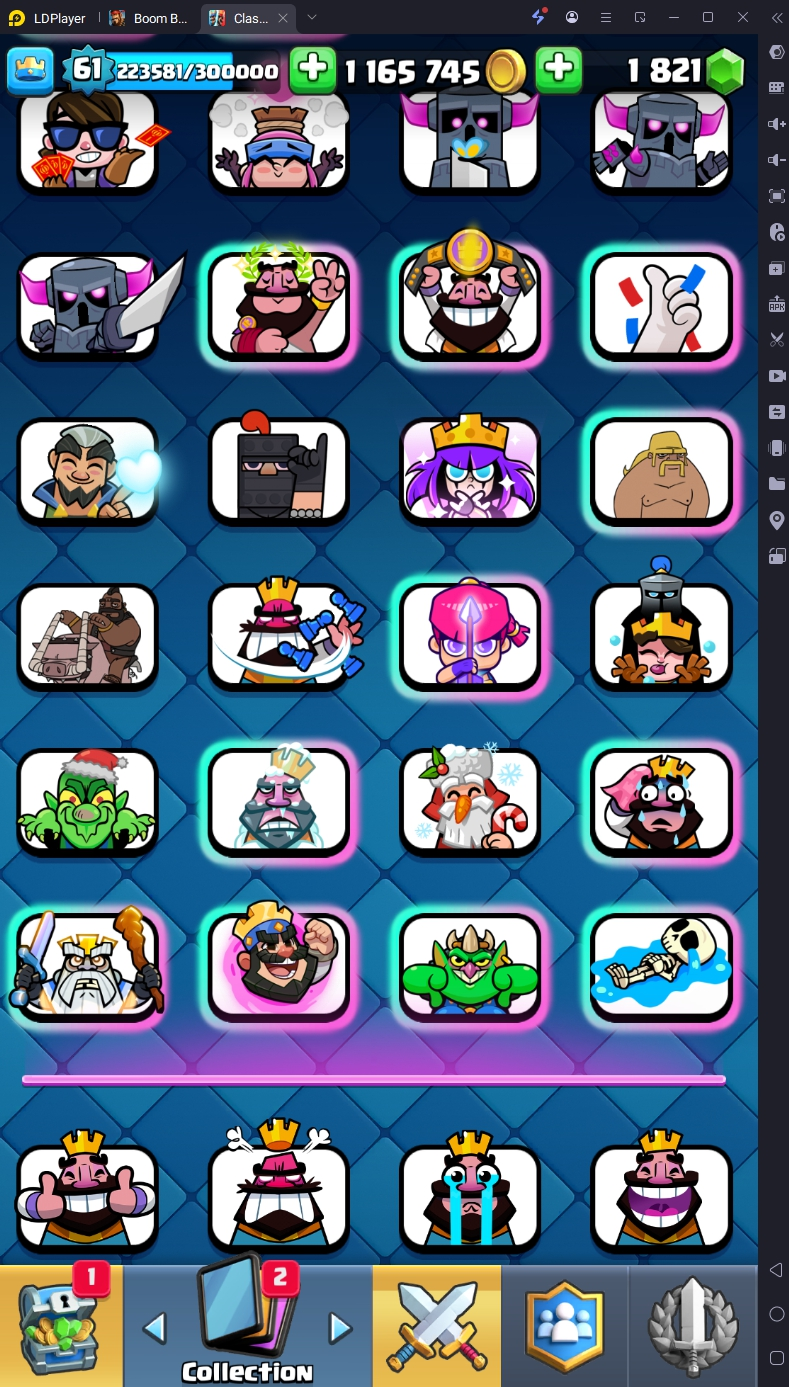Tap the left arrow beside Collection

pos(154,1328)
